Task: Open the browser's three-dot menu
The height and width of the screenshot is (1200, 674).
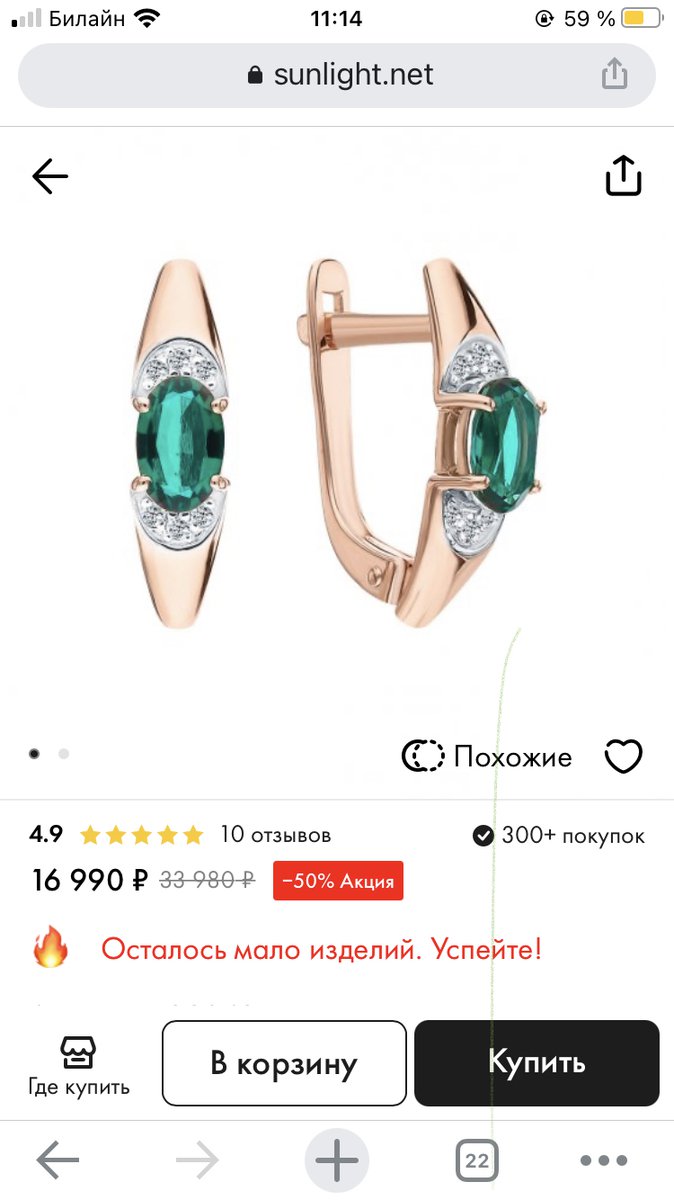Action: (x=604, y=1161)
